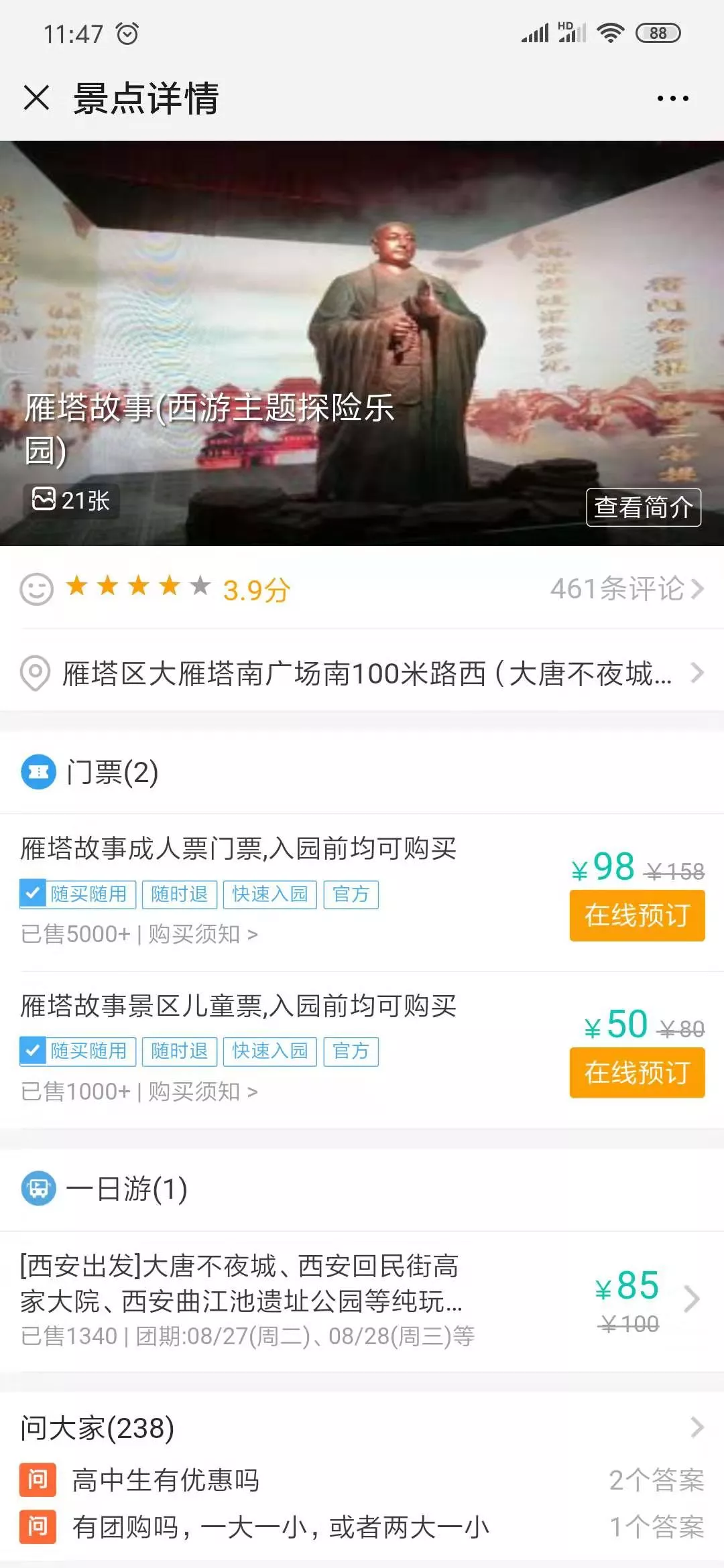Viewport: 724px width, 1568px height.
Task: Tap 查看简介 to view the introduction
Action: point(643,507)
